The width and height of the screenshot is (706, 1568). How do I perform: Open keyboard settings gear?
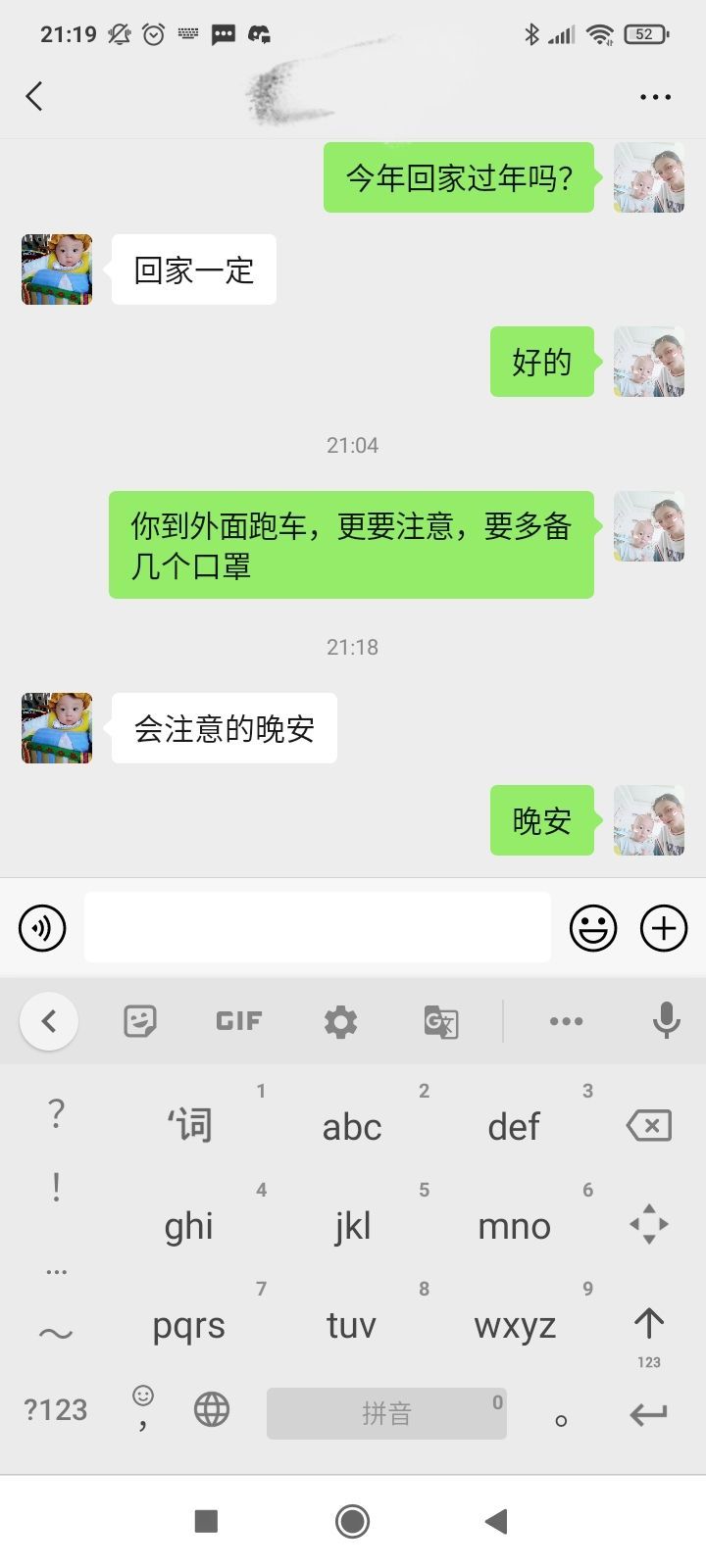(x=340, y=1021)
